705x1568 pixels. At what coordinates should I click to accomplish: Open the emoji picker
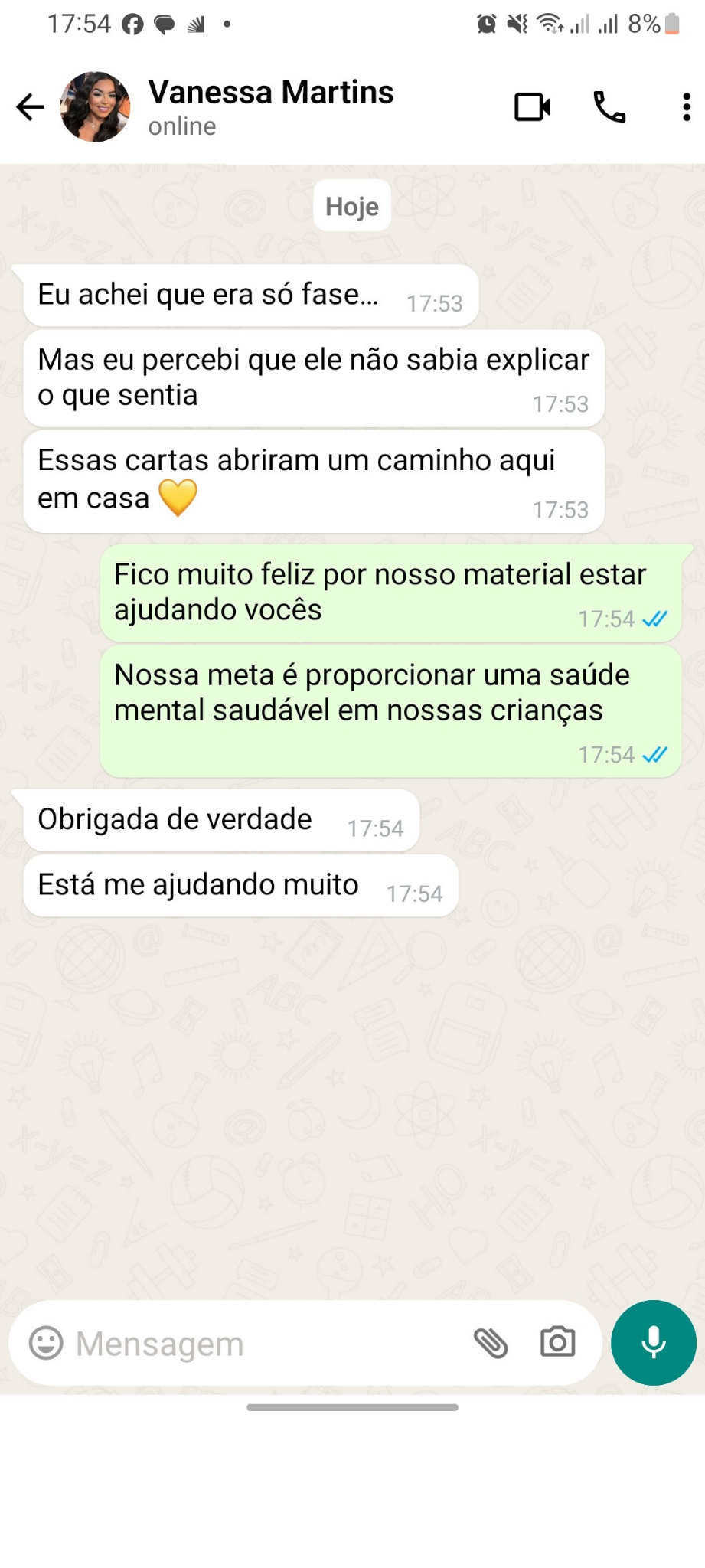pos(46,1343)
